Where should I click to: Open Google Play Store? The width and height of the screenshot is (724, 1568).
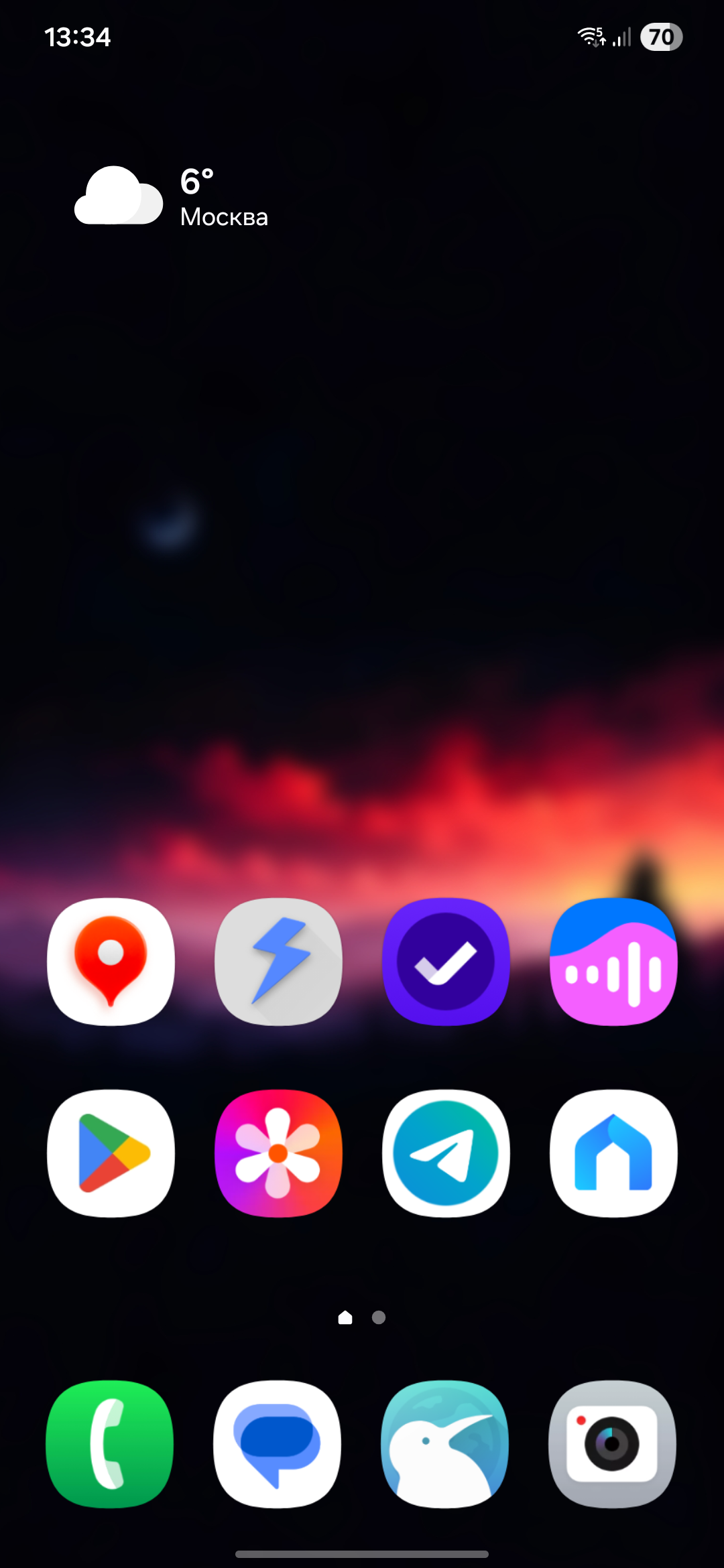click(x=111, y=1153)
